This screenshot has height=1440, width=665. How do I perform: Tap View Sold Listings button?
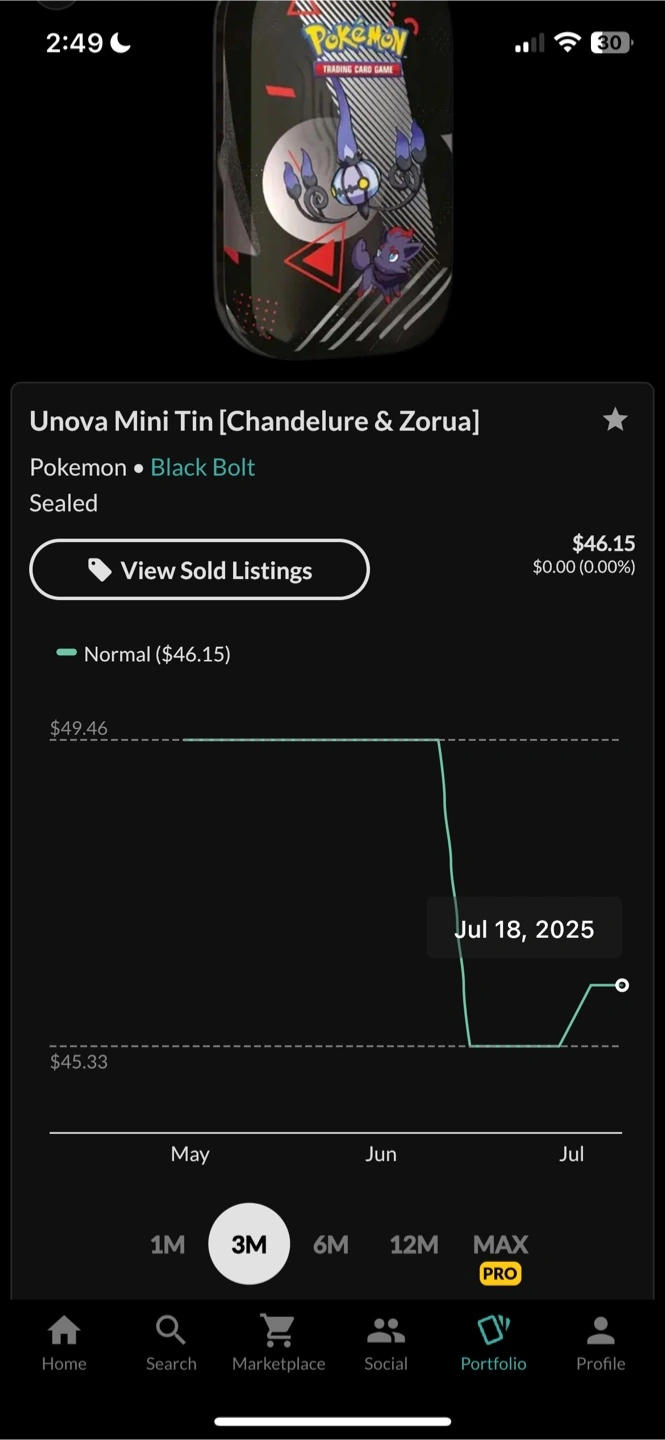click(x=200, y=570)
